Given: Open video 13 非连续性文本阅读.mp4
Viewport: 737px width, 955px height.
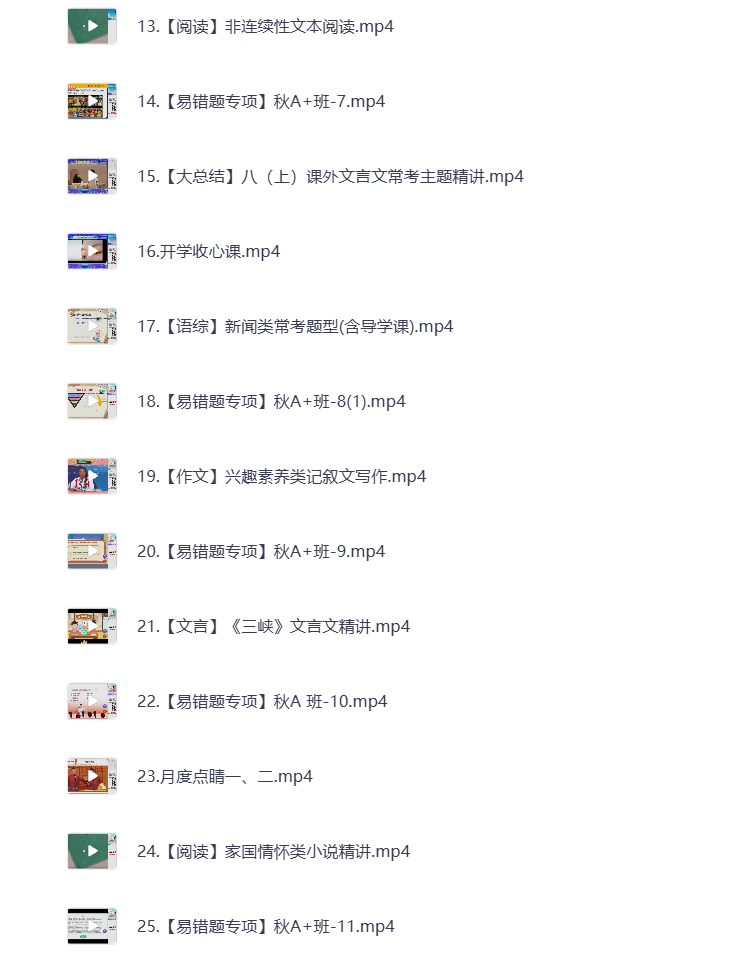Looking at the screenshot, I should click(x=265, y=27).
